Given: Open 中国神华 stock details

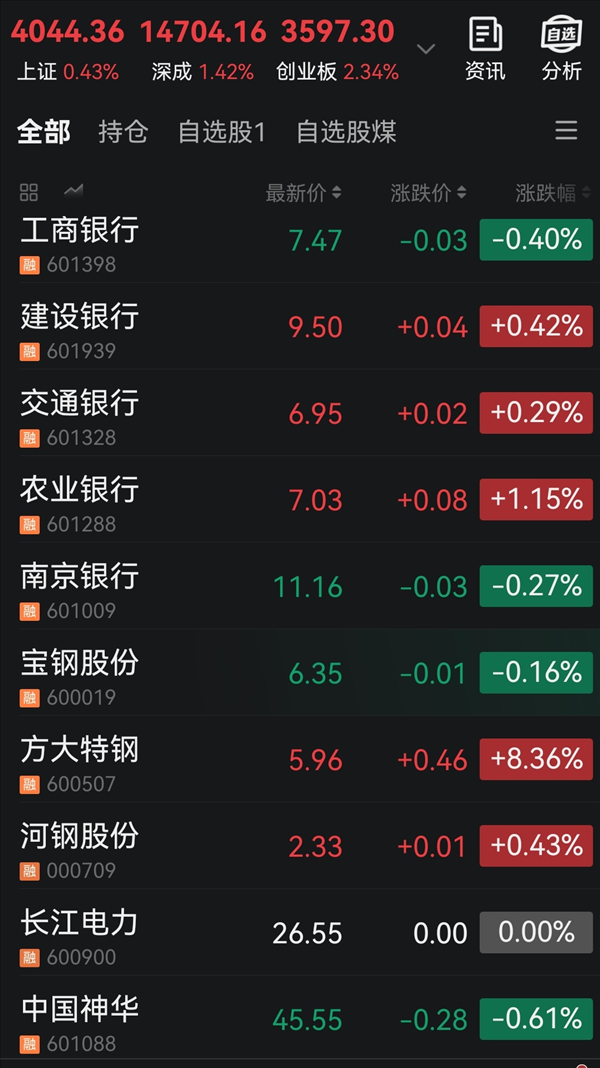Looking at the screenshot, I should pos(80,1019).
